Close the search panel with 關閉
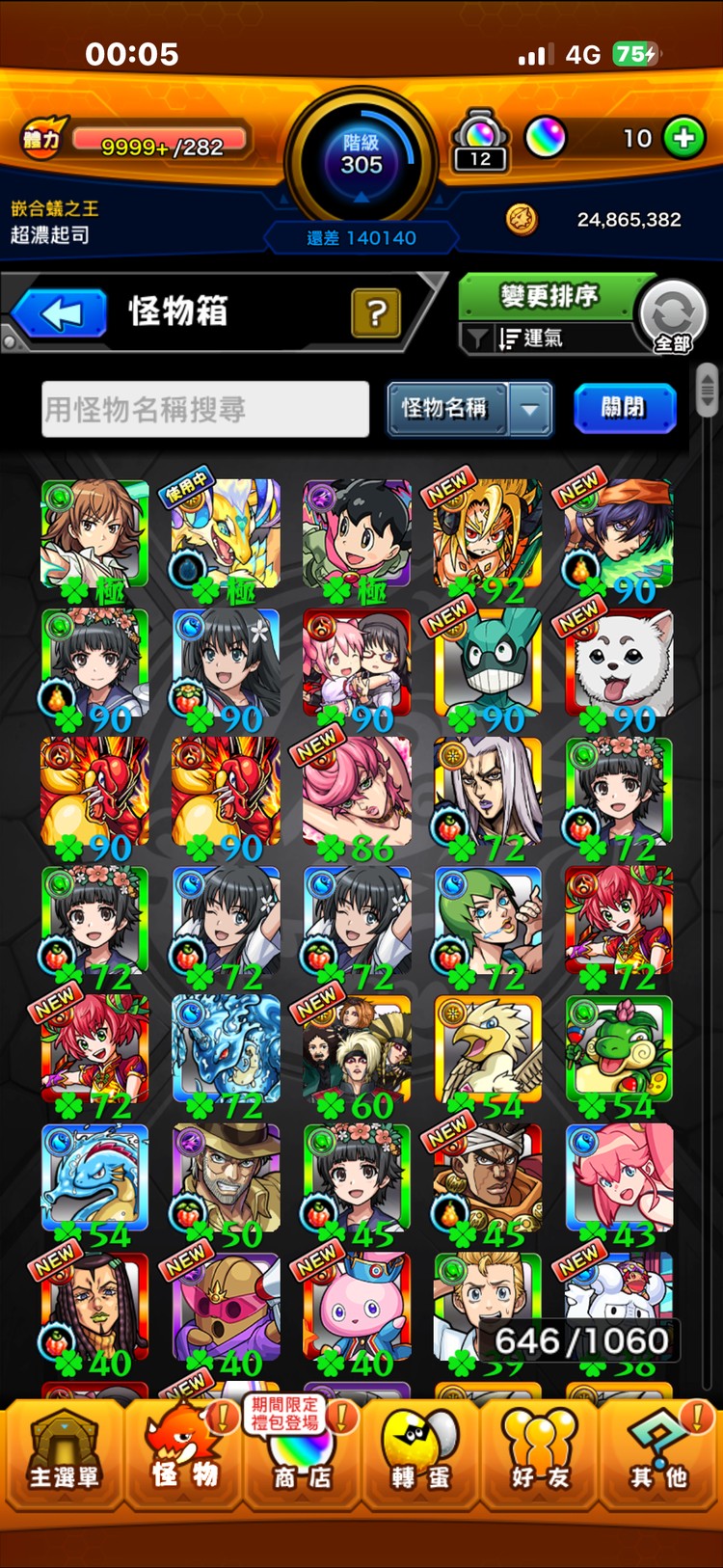This screenshot has width=723, height=1568. pyautogui.click(x=624, y=408)
